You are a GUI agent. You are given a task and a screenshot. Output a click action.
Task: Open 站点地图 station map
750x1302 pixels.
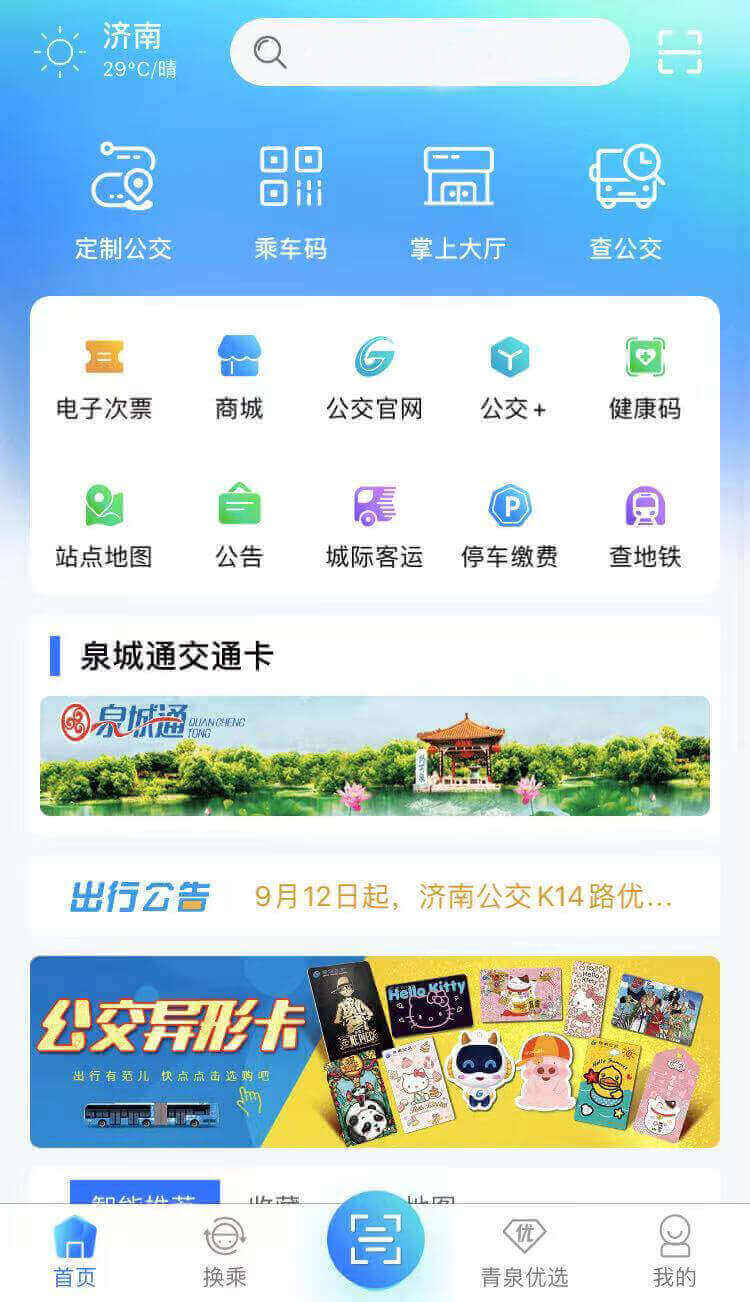pos(104,527)
